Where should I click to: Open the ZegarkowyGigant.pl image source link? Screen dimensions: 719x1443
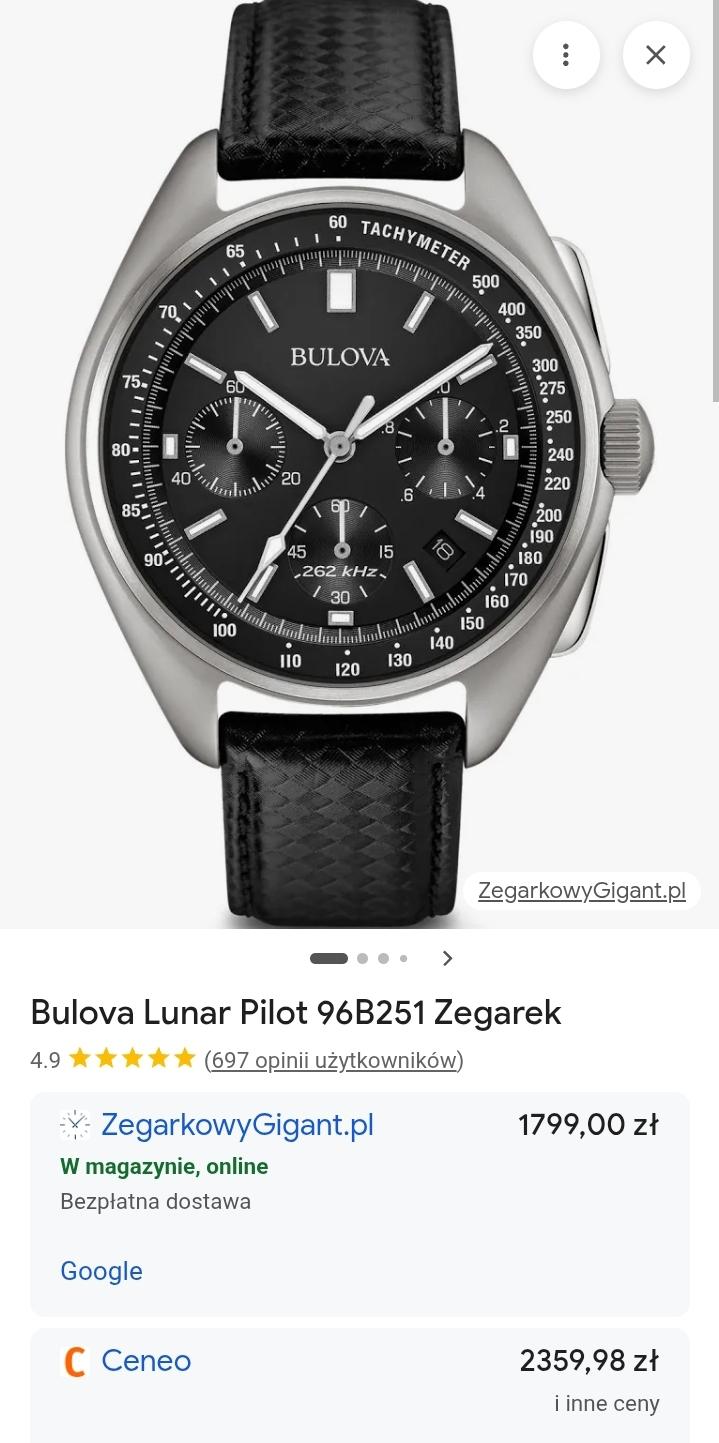tap(581, 890)
